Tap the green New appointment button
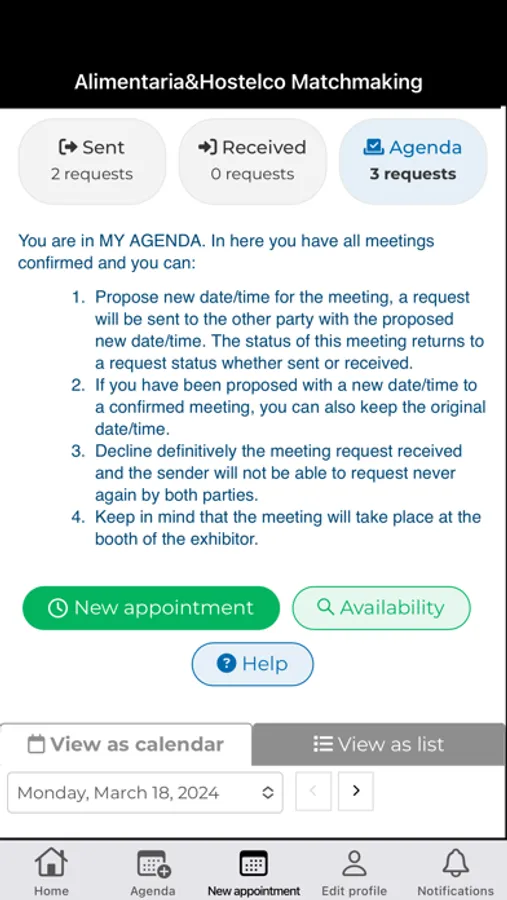 [x=151, y=608]
